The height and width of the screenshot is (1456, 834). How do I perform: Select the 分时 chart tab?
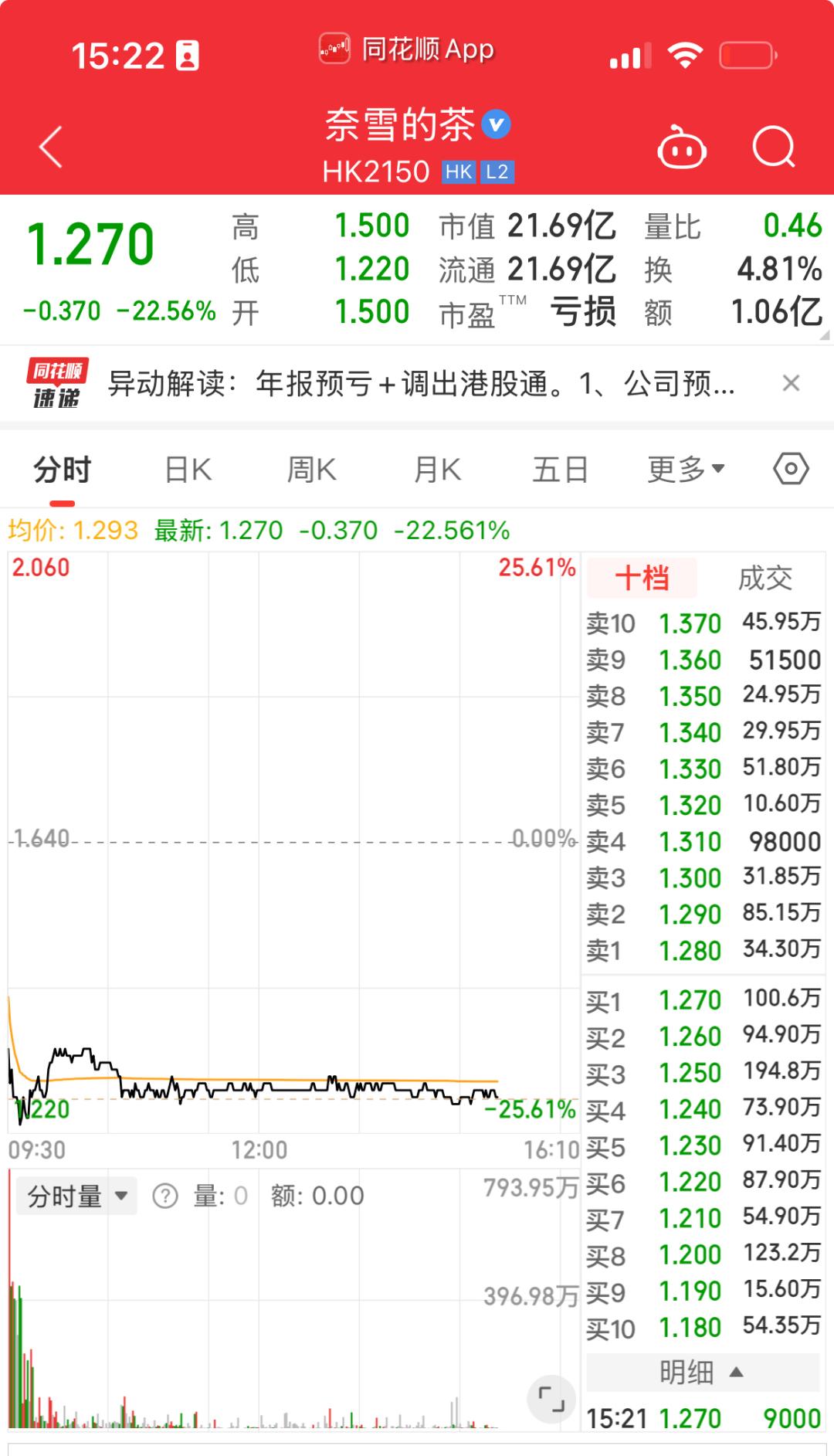63,470
